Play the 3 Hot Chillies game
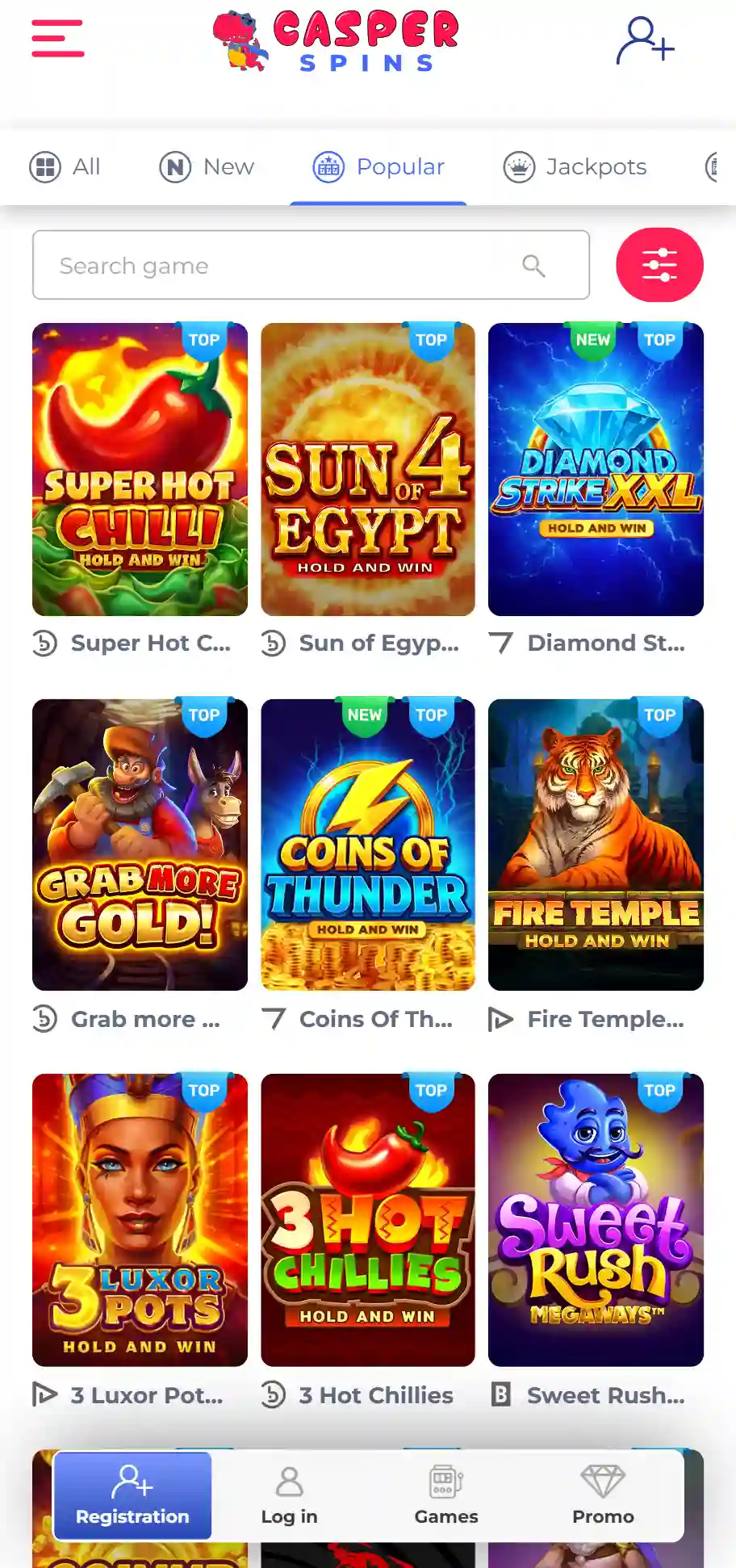 coord(368,1220)
